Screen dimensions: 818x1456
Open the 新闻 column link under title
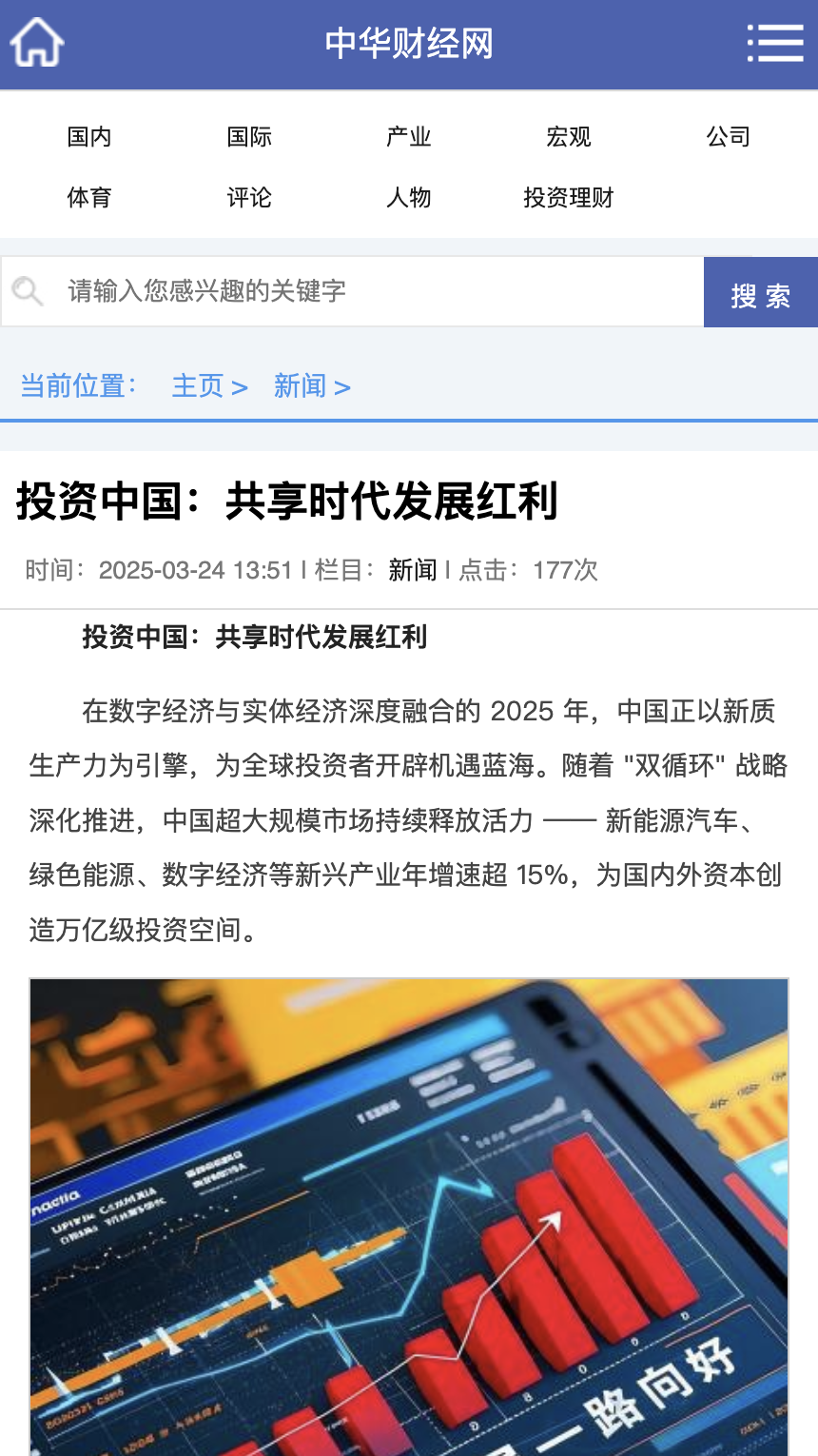(413, 570)
